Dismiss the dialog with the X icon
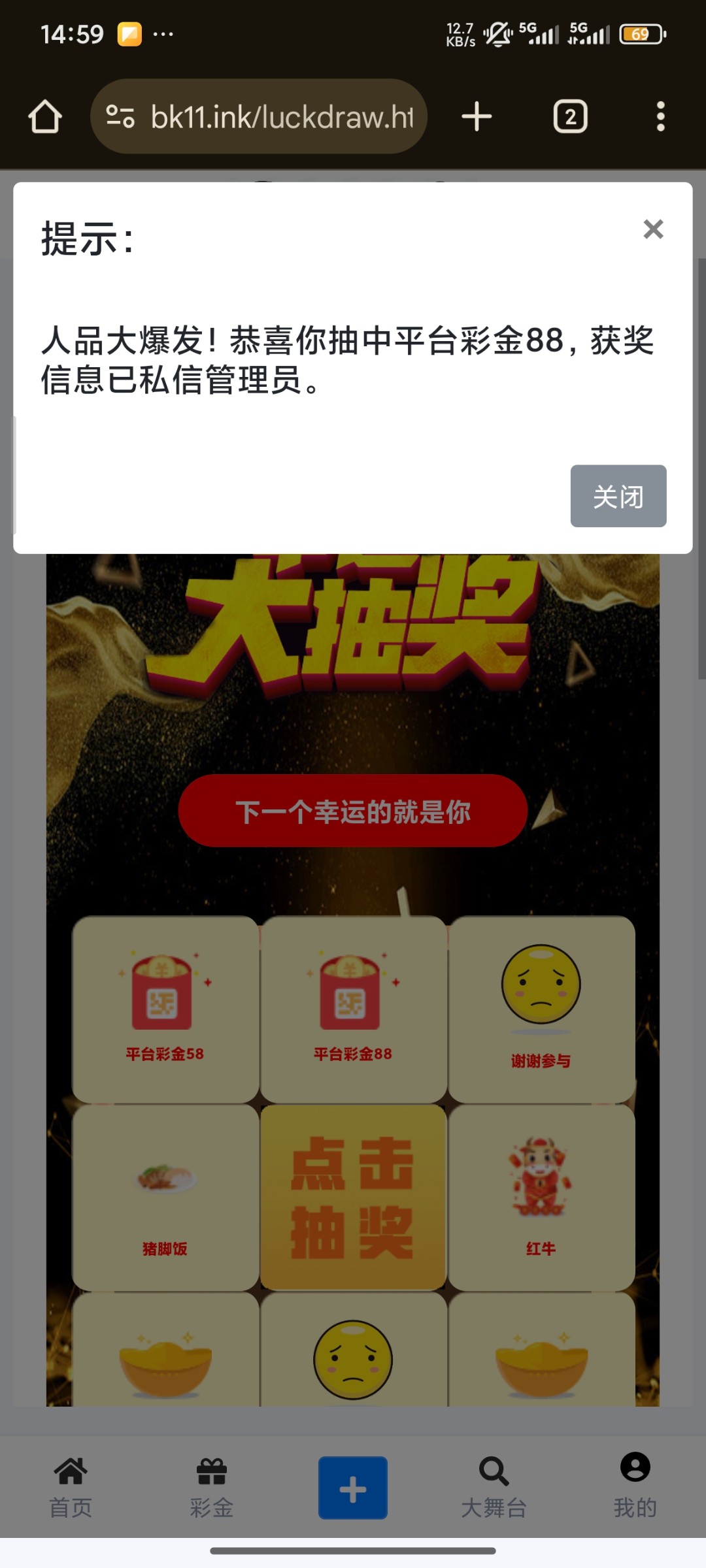 click(x=653, y=229)
